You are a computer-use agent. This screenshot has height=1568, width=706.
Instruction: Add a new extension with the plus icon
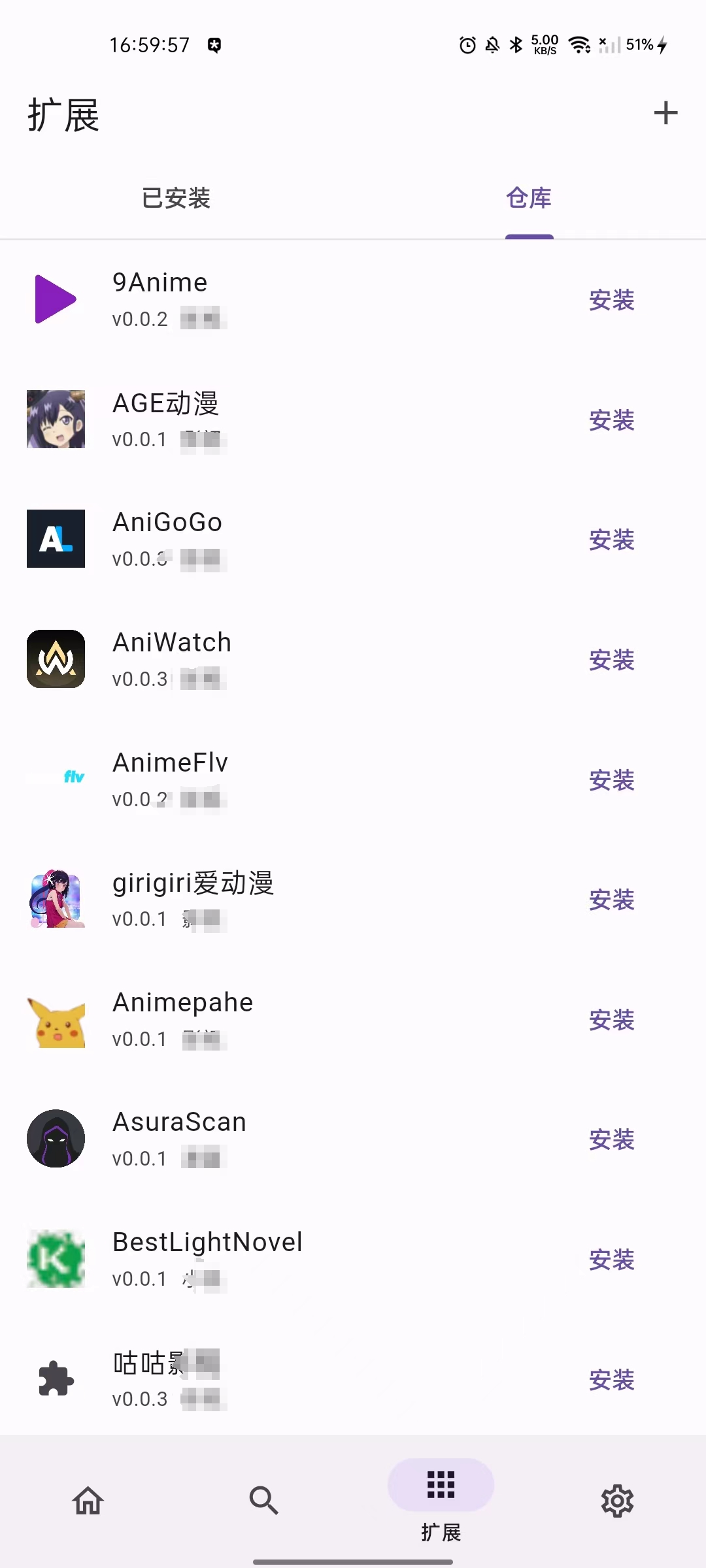665,113
